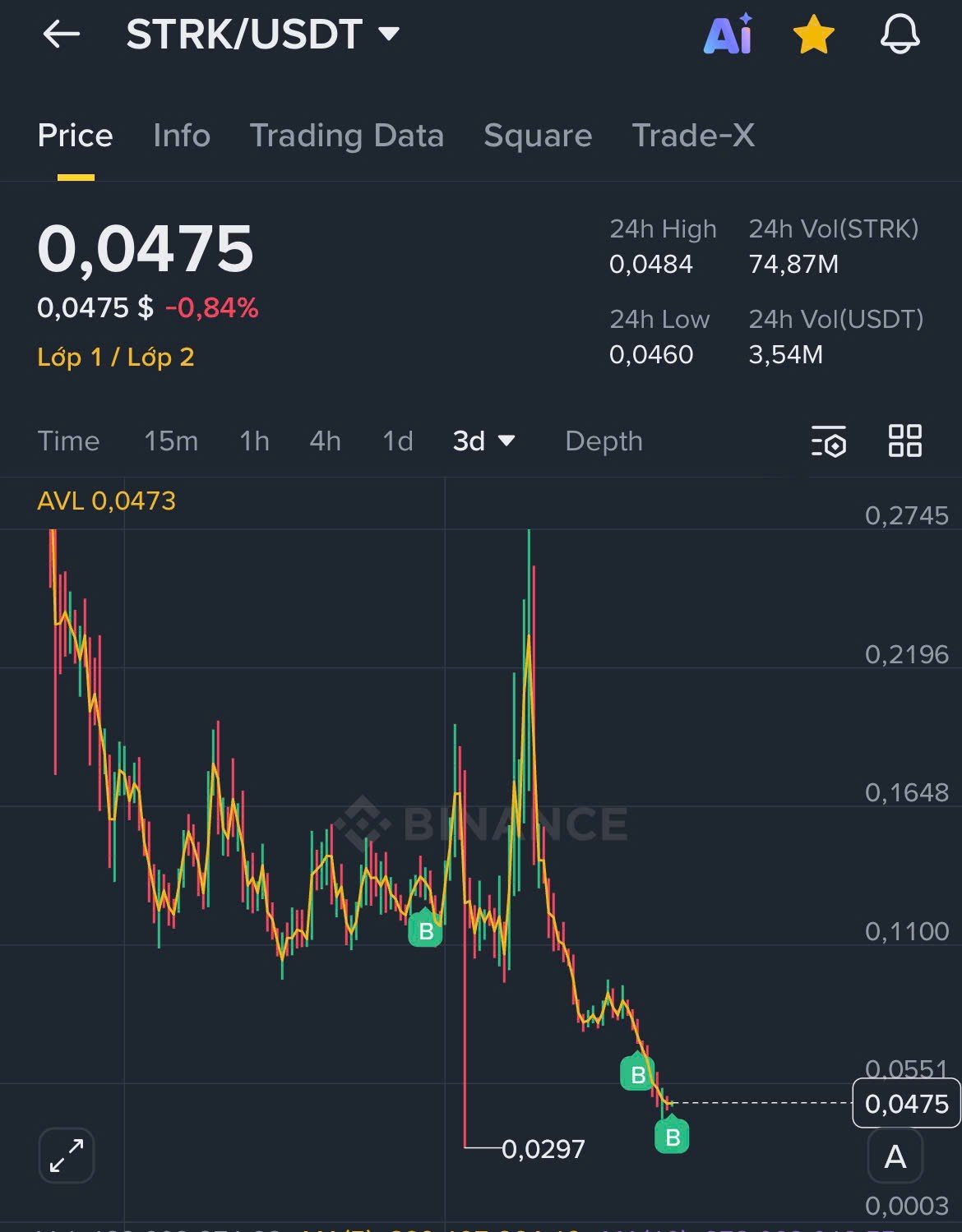Tap the Lớp 1 / Lớp 2 tag
Viewport: 962px width, 1232px height.
pyautogui.click(x=116, y=358)
